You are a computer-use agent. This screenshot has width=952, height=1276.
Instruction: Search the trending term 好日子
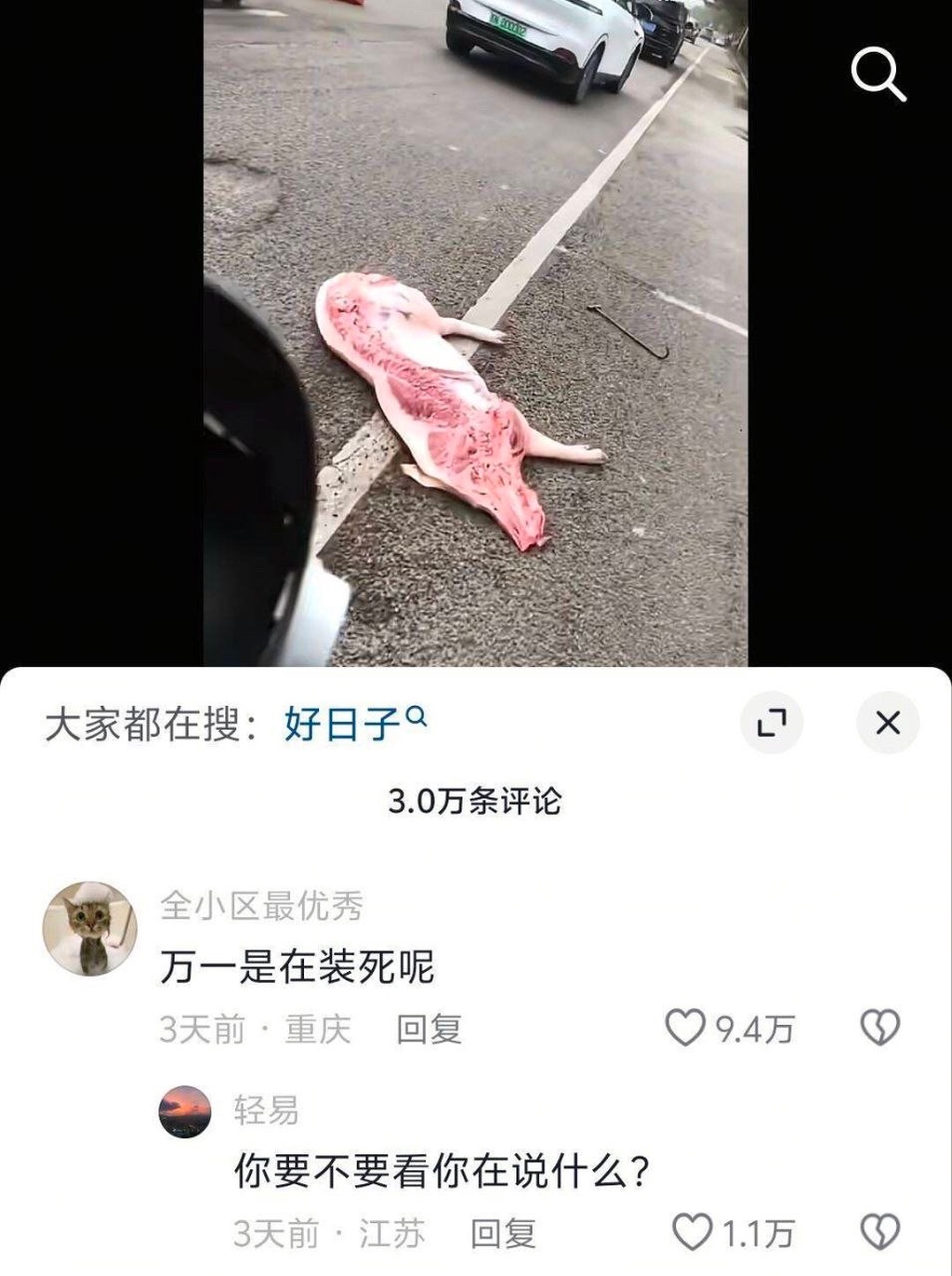[x=354, y=723]
